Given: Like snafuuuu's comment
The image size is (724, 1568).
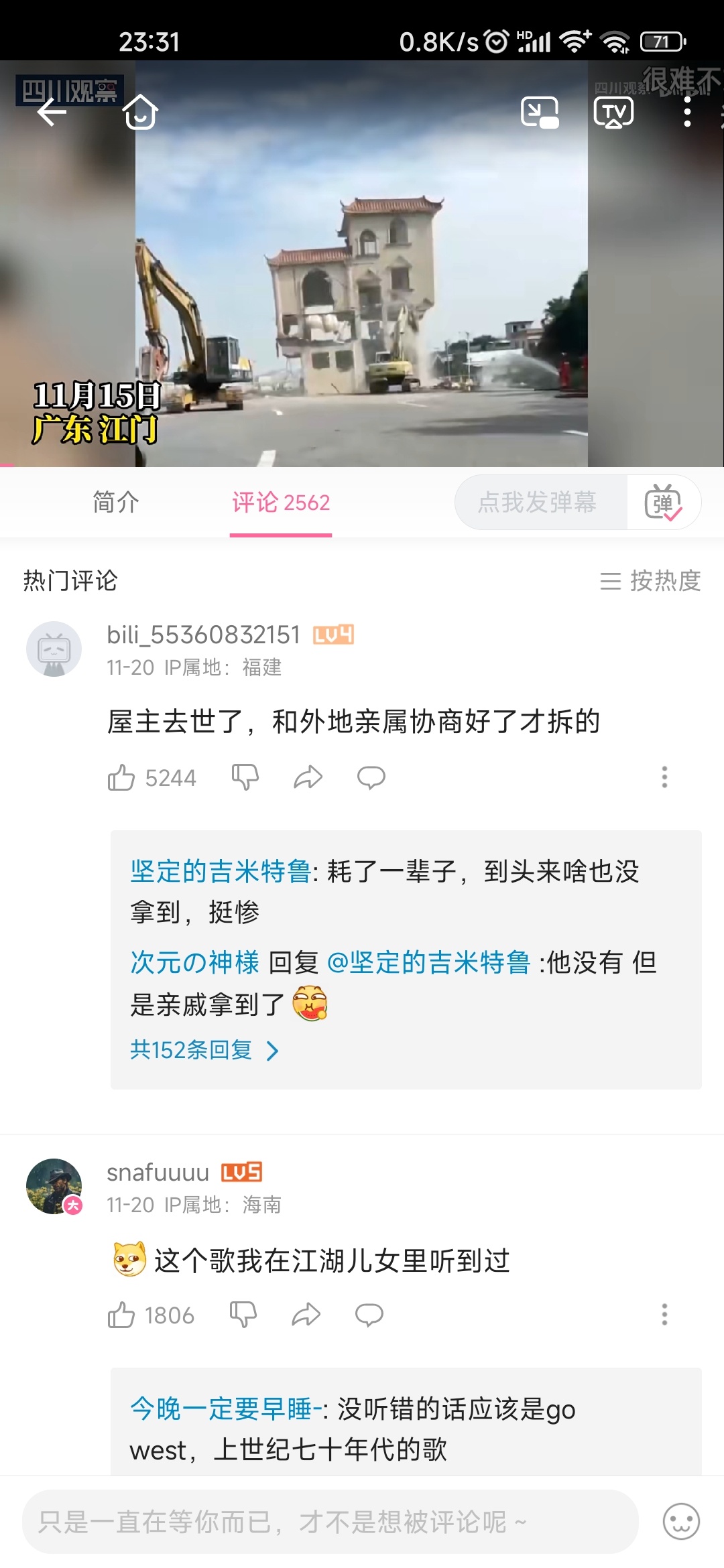Looking at the screenshot, I should (121, 1315).
